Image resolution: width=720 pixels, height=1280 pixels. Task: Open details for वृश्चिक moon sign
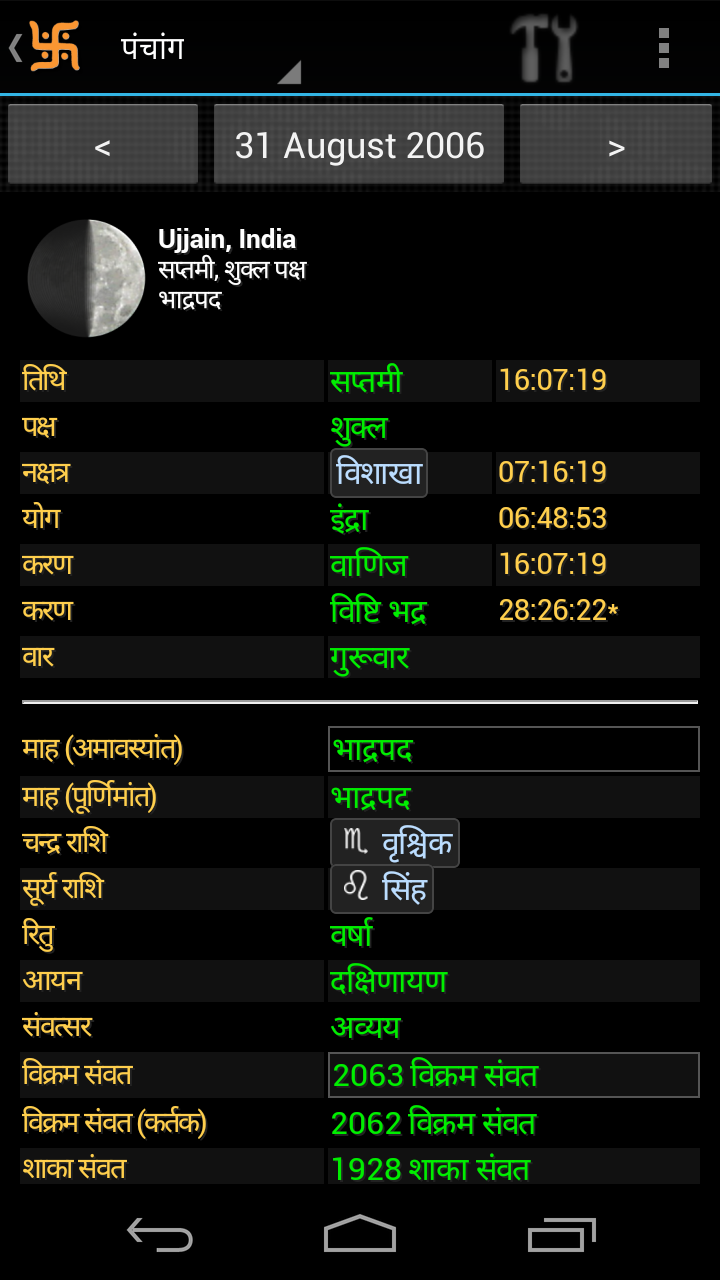(395, 844)
